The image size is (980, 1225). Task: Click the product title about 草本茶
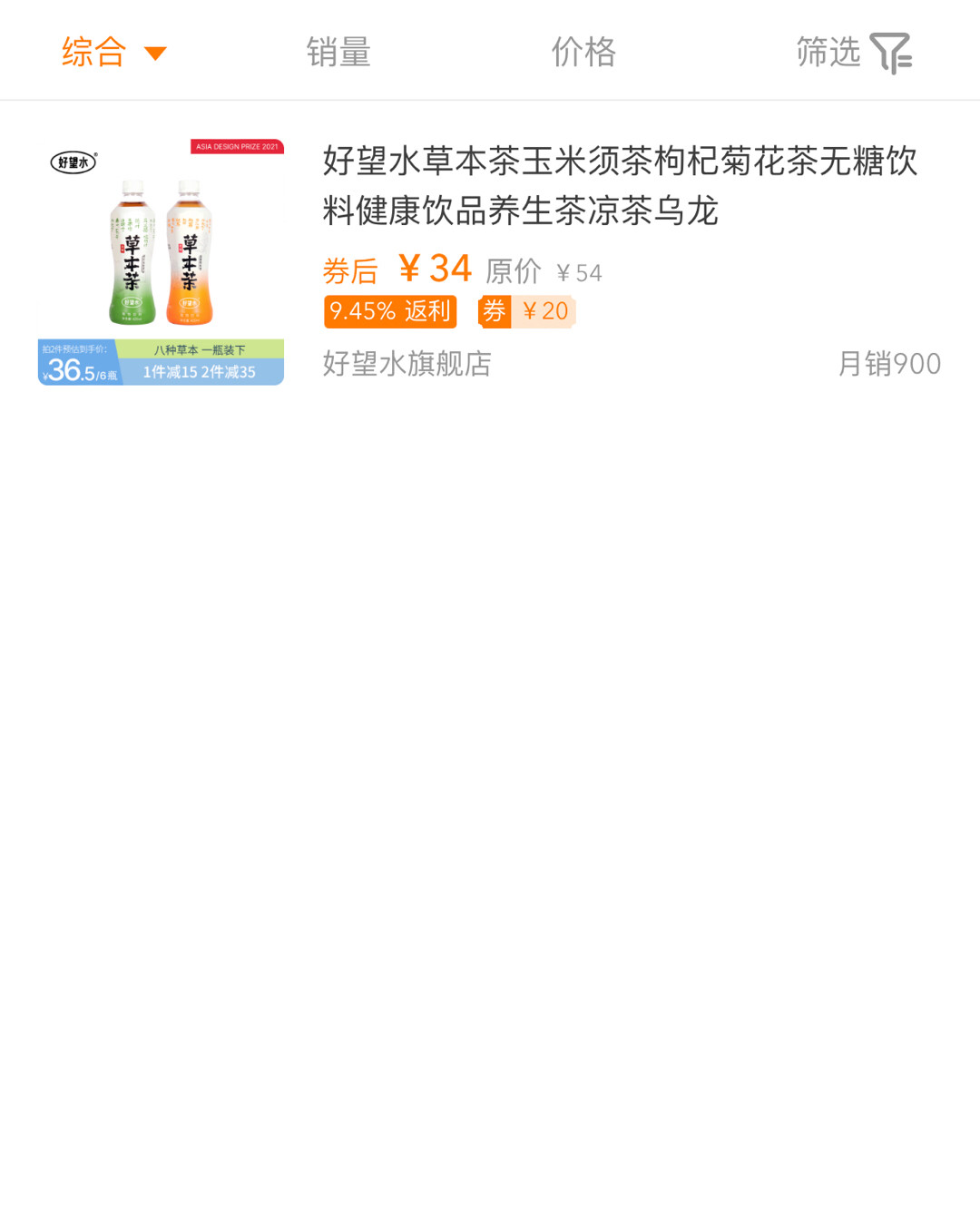[x=619, y=186]
